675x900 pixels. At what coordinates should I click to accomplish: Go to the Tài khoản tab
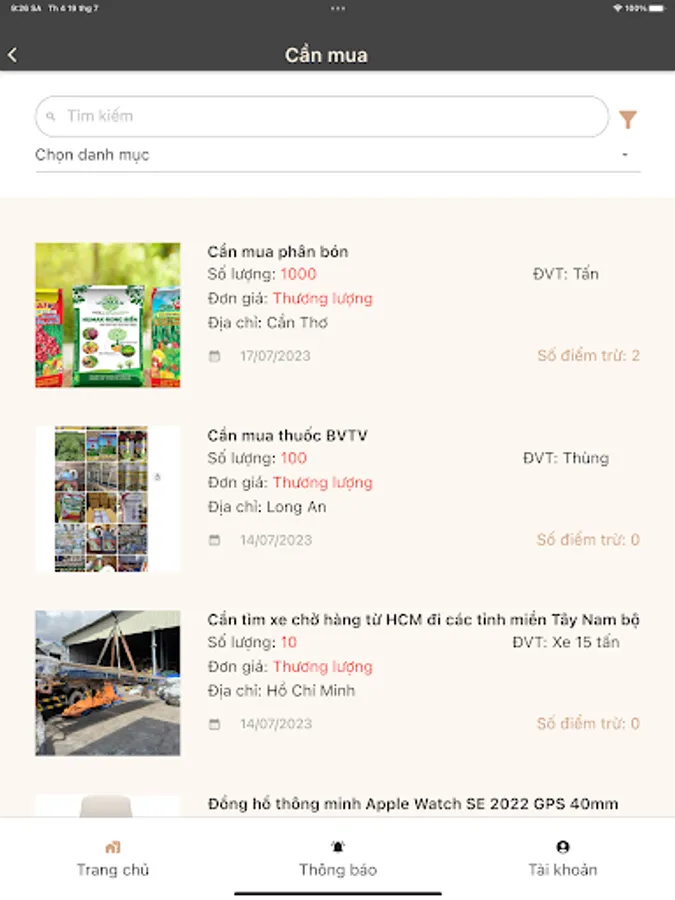click(562, 859)
